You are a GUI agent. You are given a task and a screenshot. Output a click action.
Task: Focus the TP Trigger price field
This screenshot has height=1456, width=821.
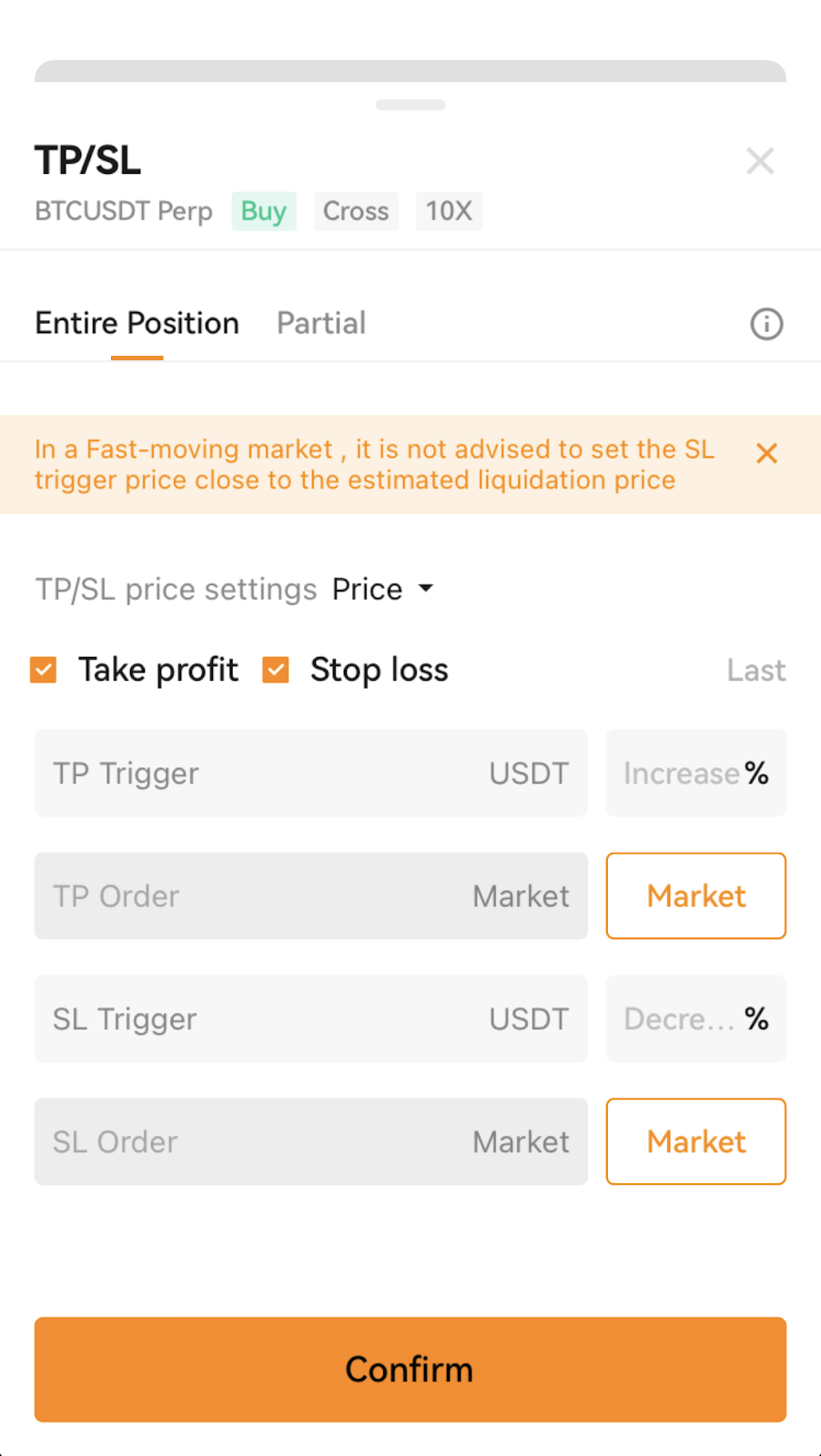point(311,773)
